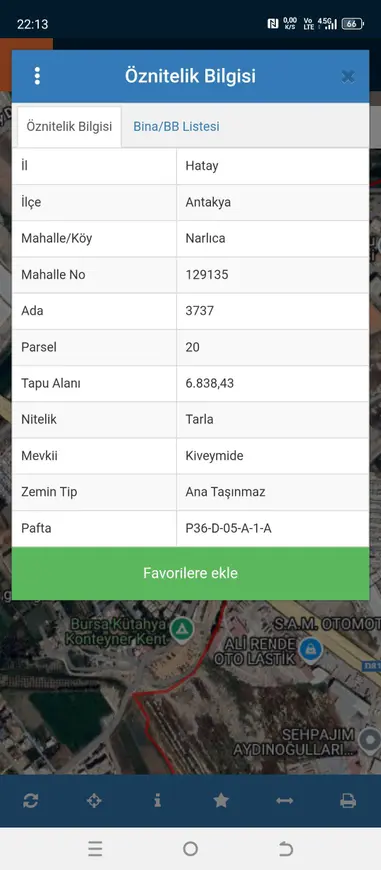
Task: Select the Öznitelik Bilgisi tab
Action: click(x=69, y=127)
